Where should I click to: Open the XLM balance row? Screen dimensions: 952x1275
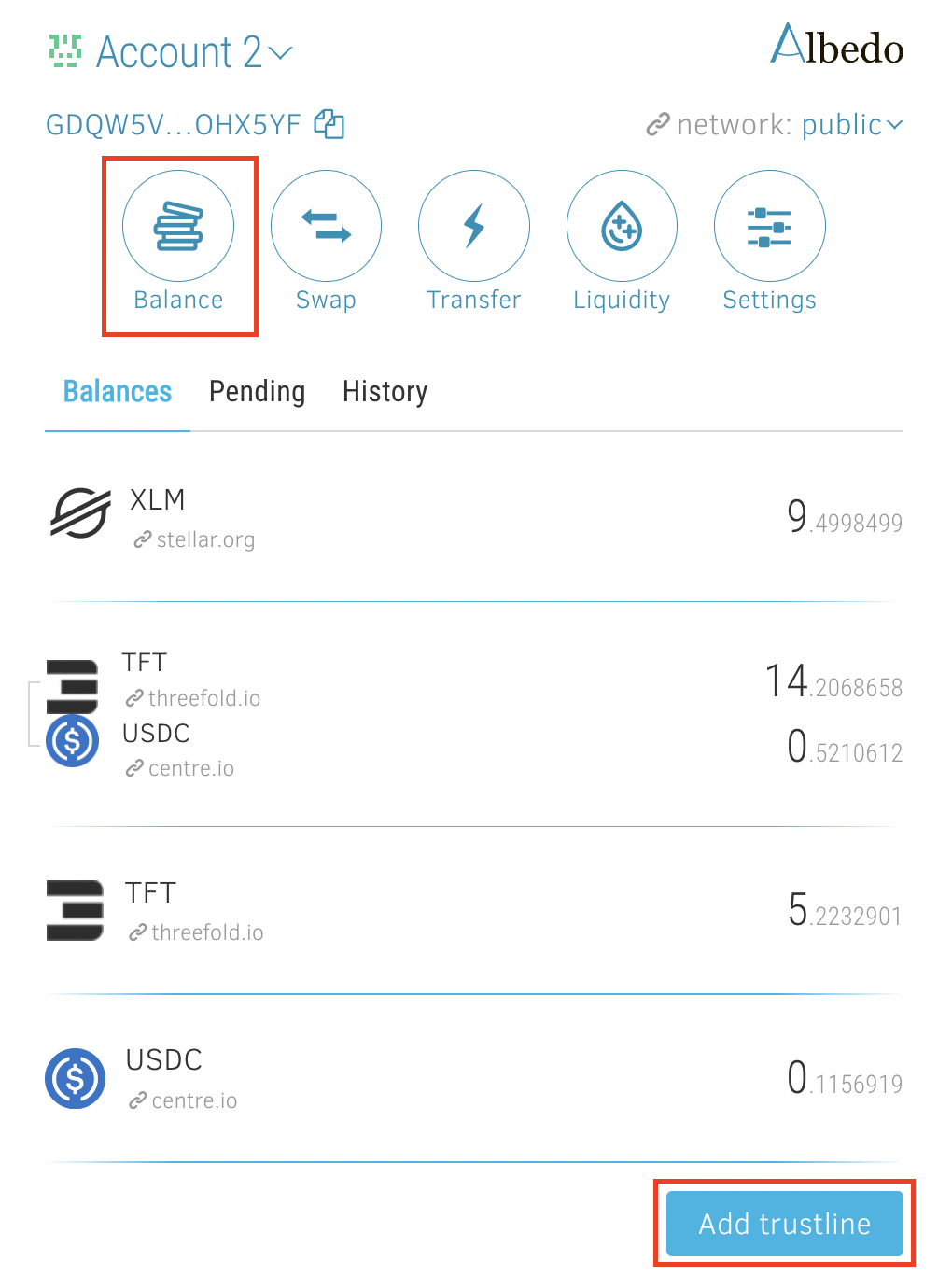[x=473, y=516]
